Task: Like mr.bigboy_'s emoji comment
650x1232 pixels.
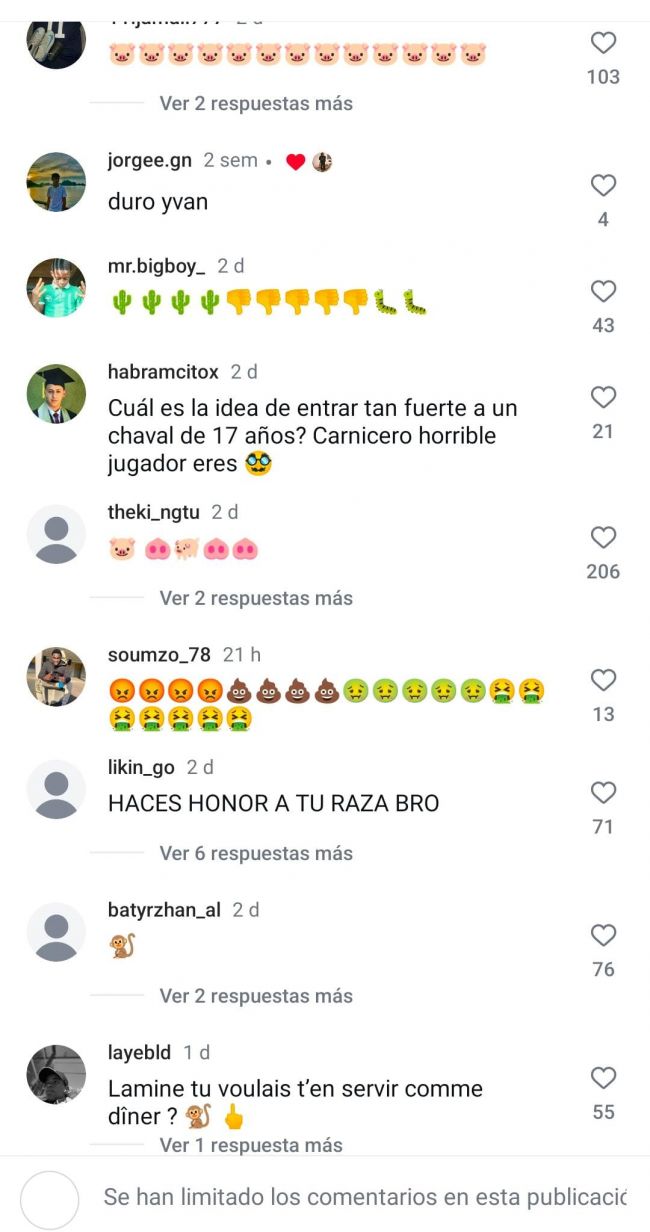Action: (603, 292)
